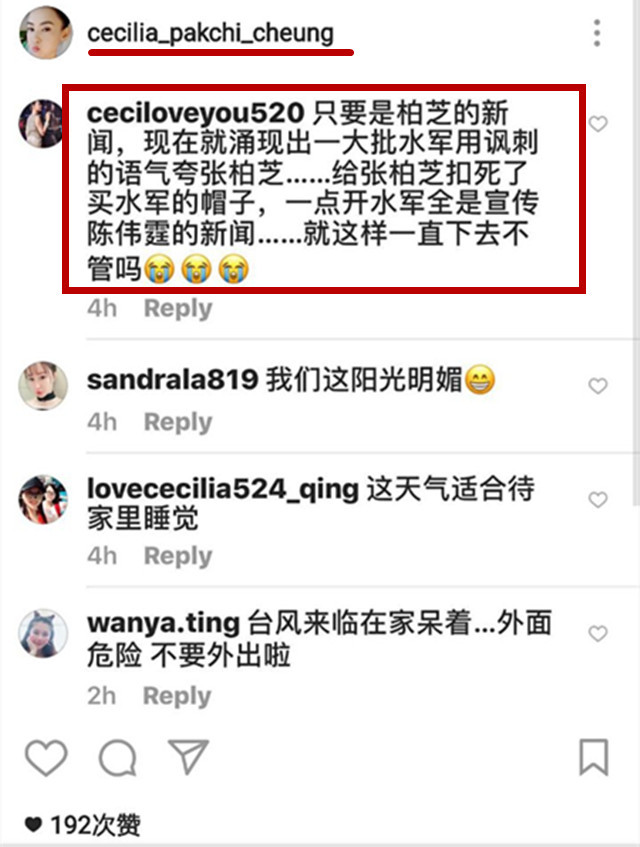Open the overflow menu for this post

[597, 33]
